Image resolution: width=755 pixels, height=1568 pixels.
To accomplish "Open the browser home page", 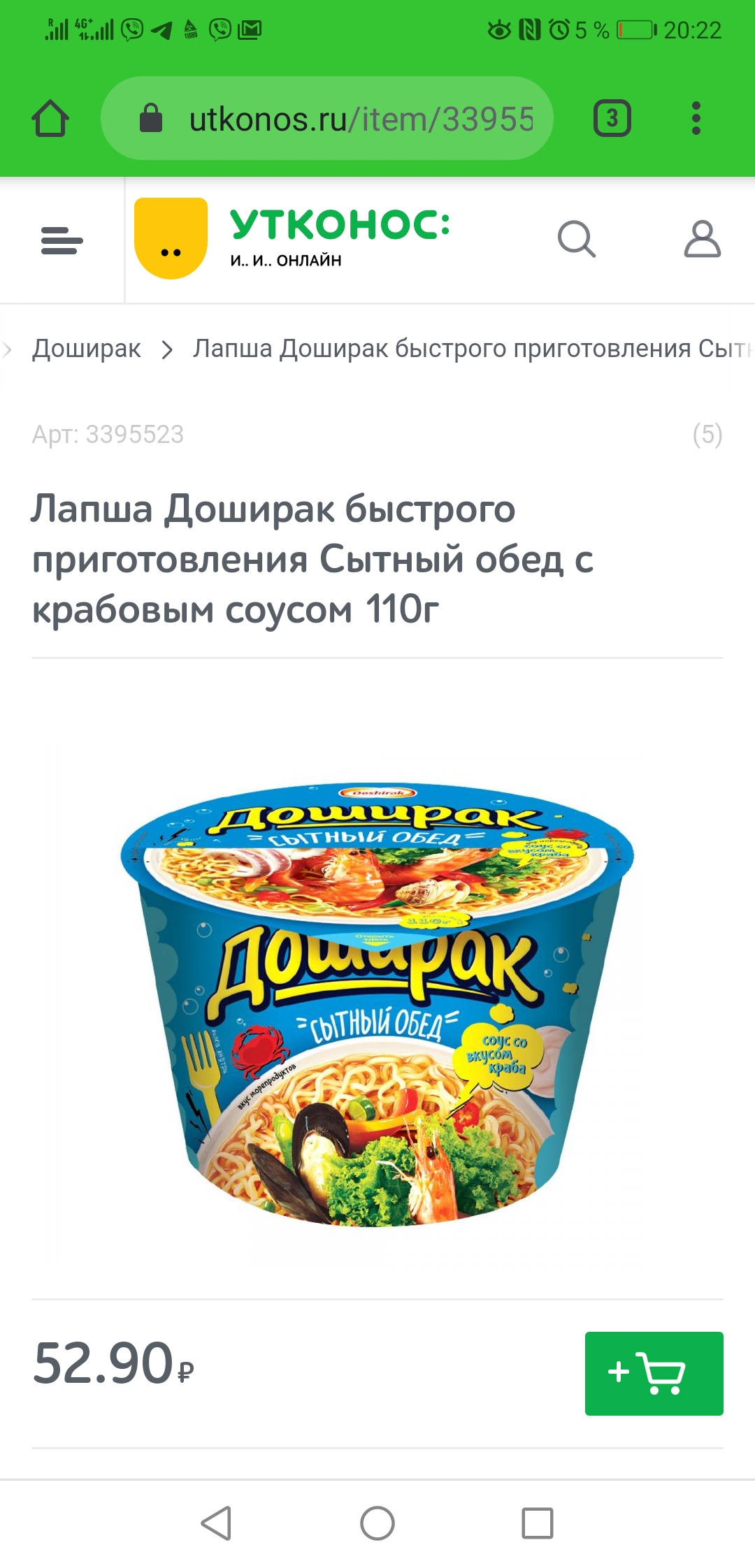I will (50, 118).
